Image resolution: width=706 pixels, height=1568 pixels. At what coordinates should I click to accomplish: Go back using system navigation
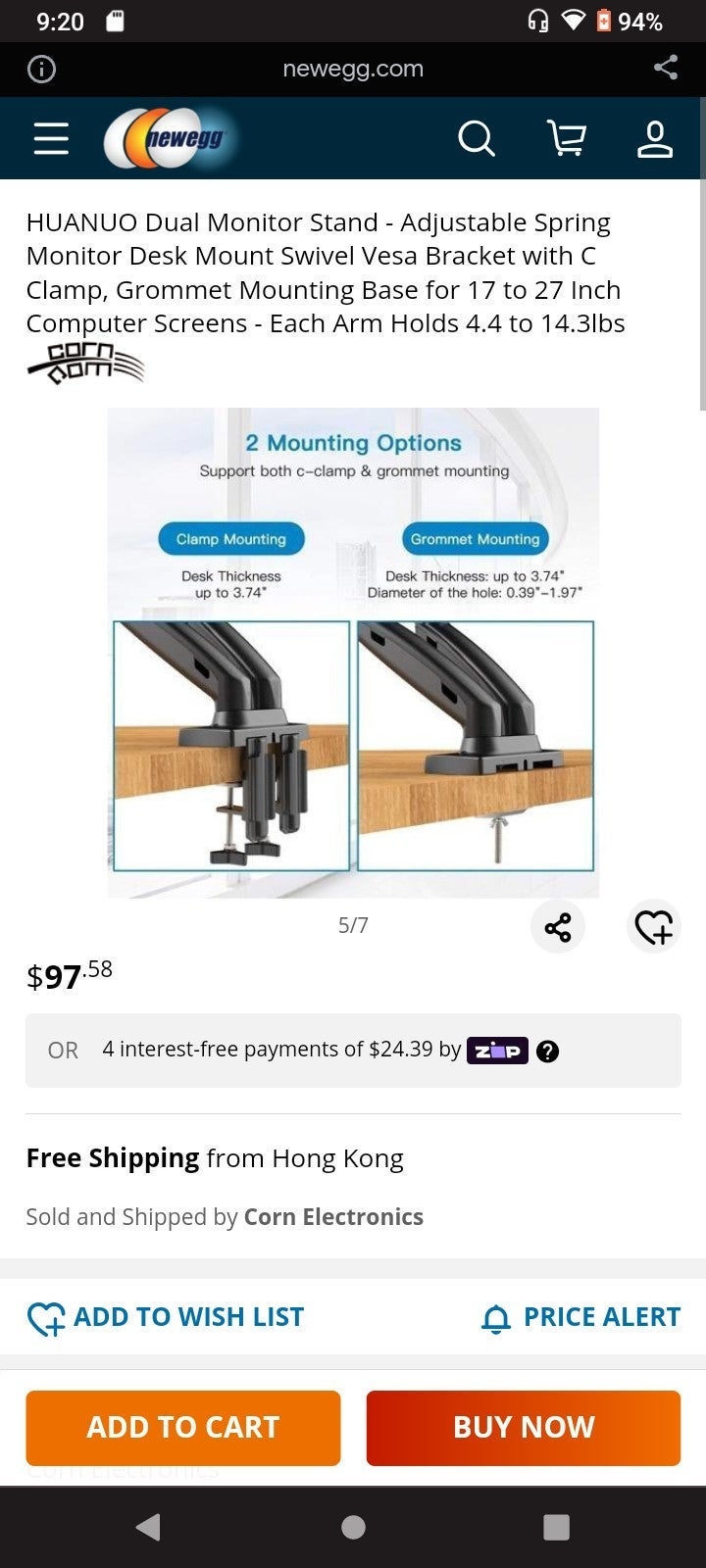(149, 1527)
